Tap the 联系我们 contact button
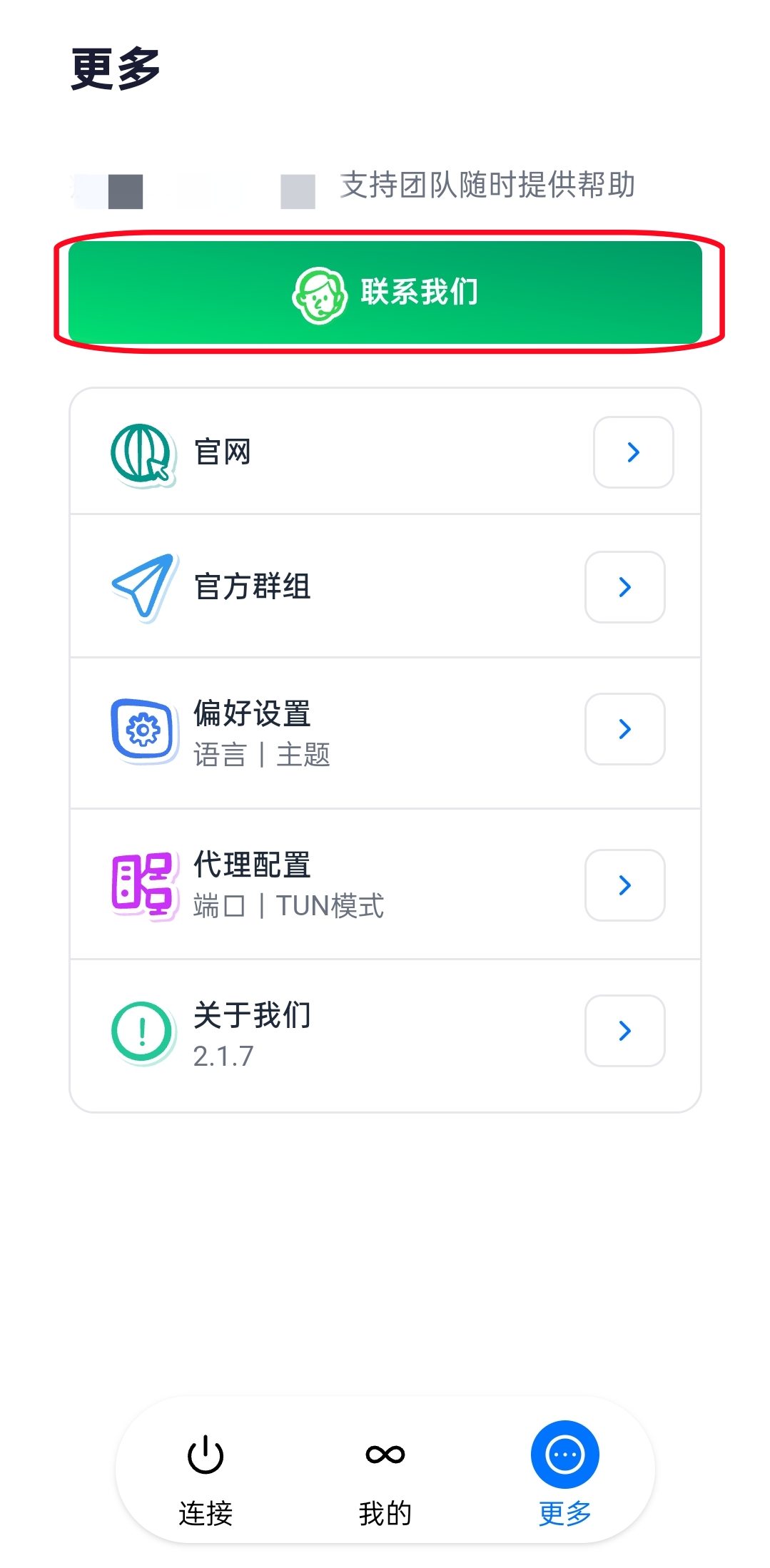 click(x=385, y=292)
